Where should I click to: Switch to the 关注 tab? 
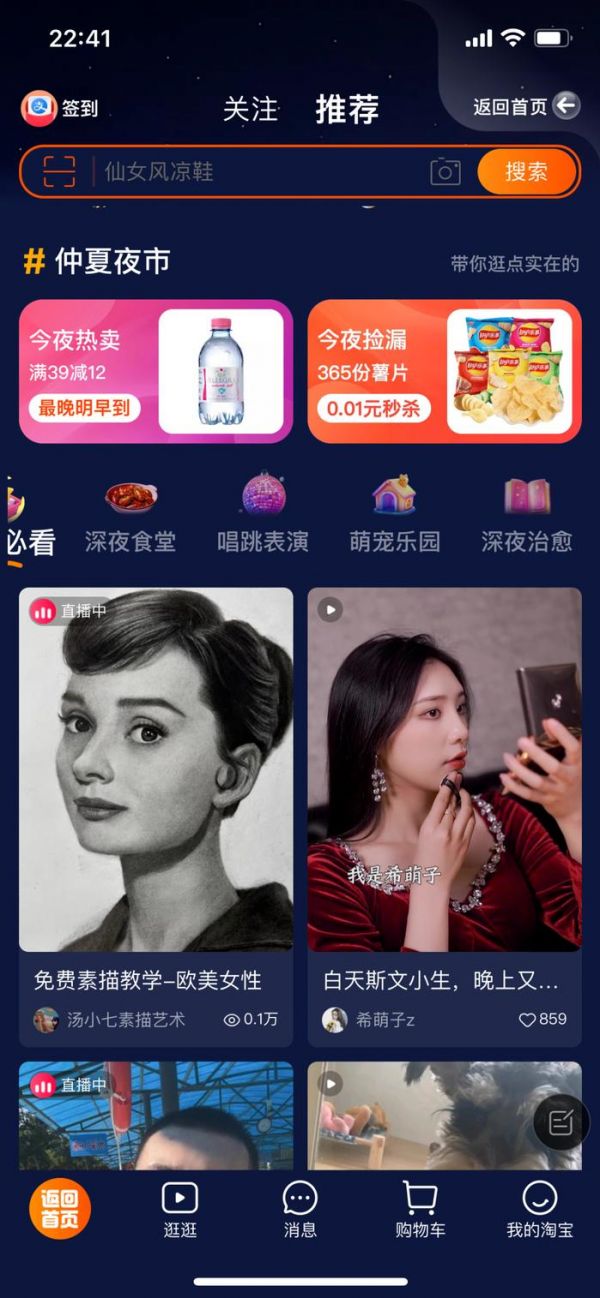click(x=250, y=109)
